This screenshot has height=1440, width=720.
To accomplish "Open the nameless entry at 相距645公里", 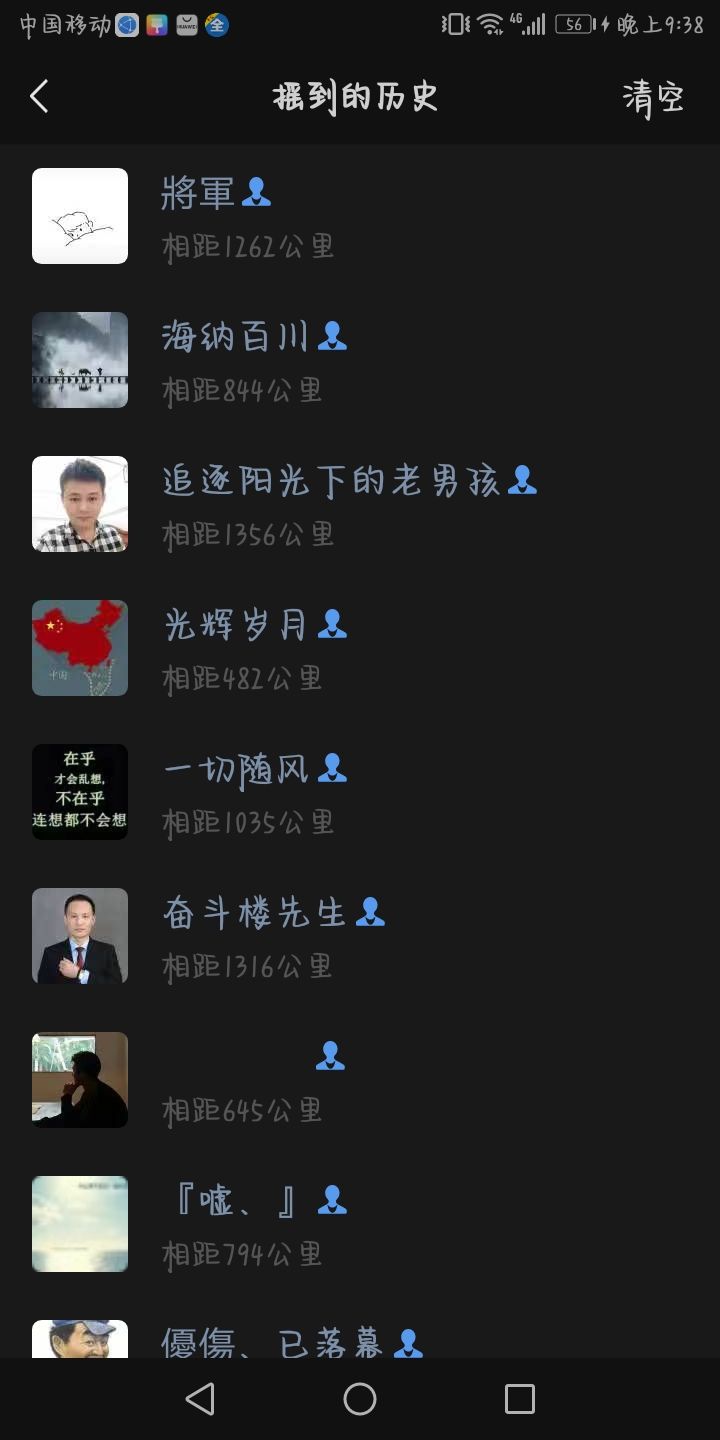I will 360,1080.
